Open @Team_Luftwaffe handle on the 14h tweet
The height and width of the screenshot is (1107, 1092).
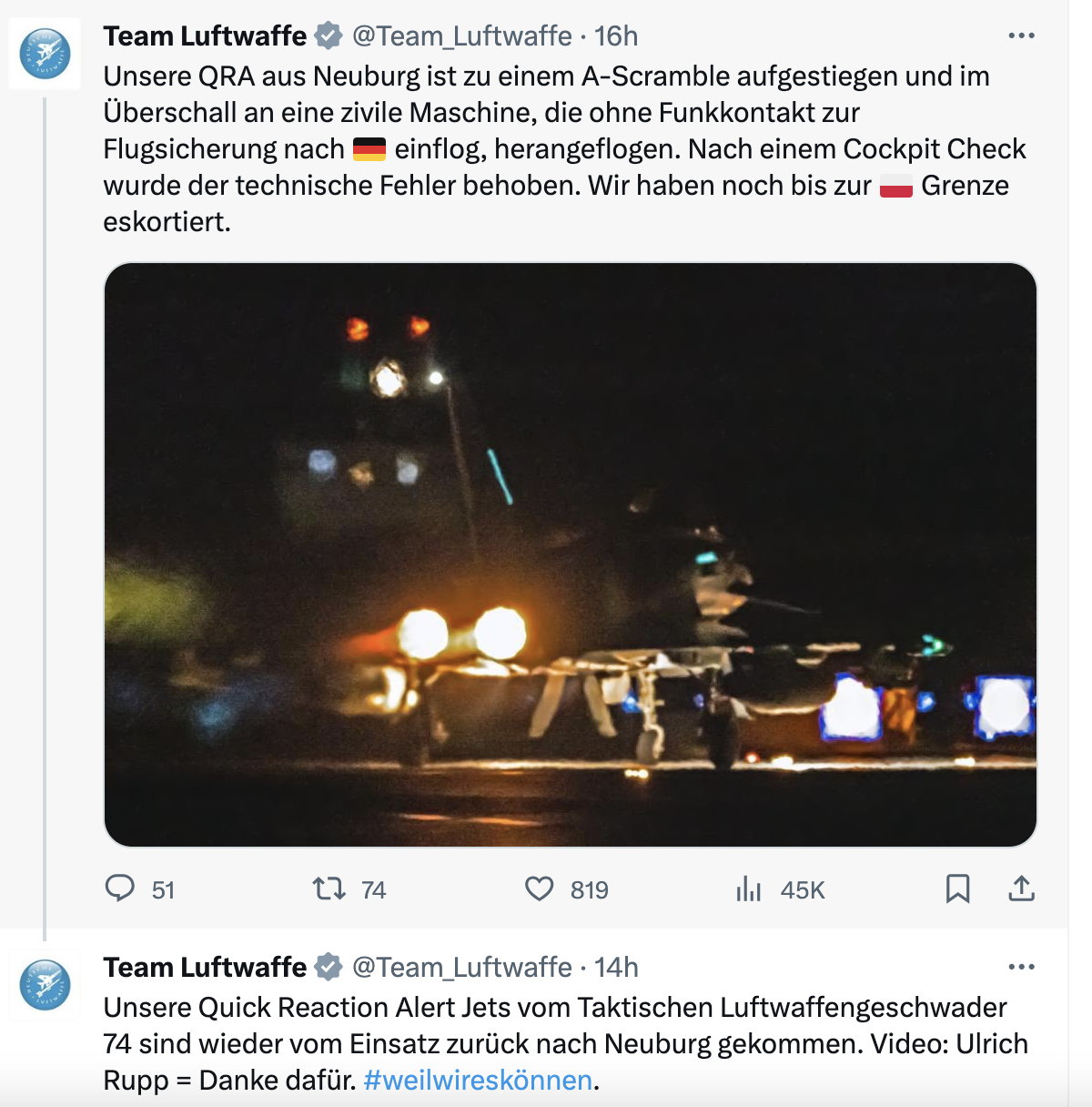461,967
